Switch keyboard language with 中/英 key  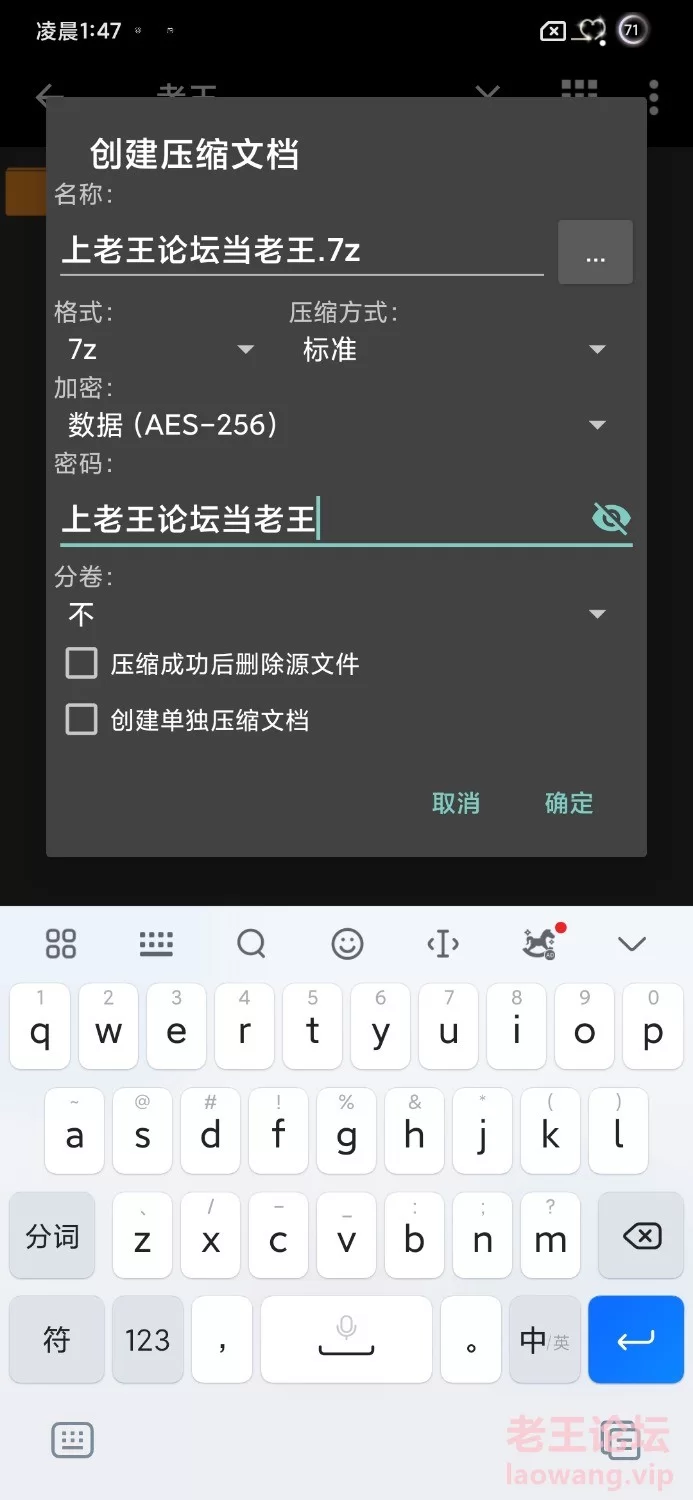(544, 1340)
